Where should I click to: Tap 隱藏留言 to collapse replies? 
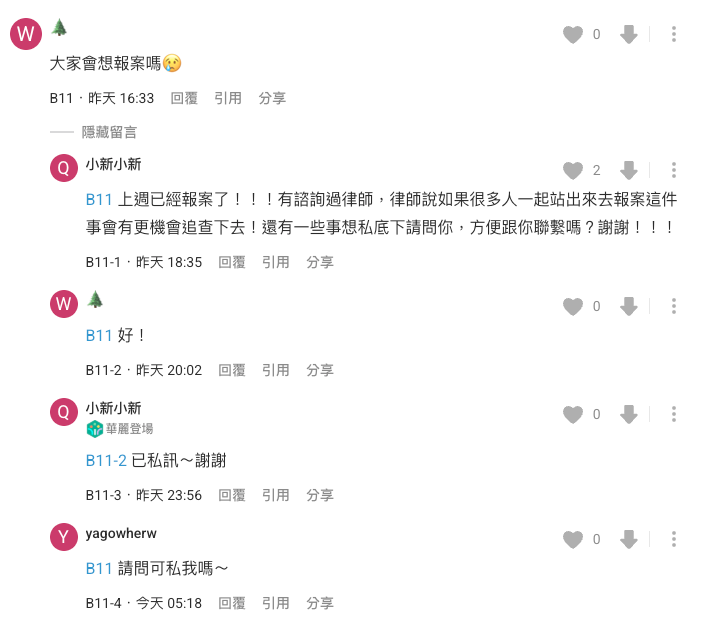(109, 132)
